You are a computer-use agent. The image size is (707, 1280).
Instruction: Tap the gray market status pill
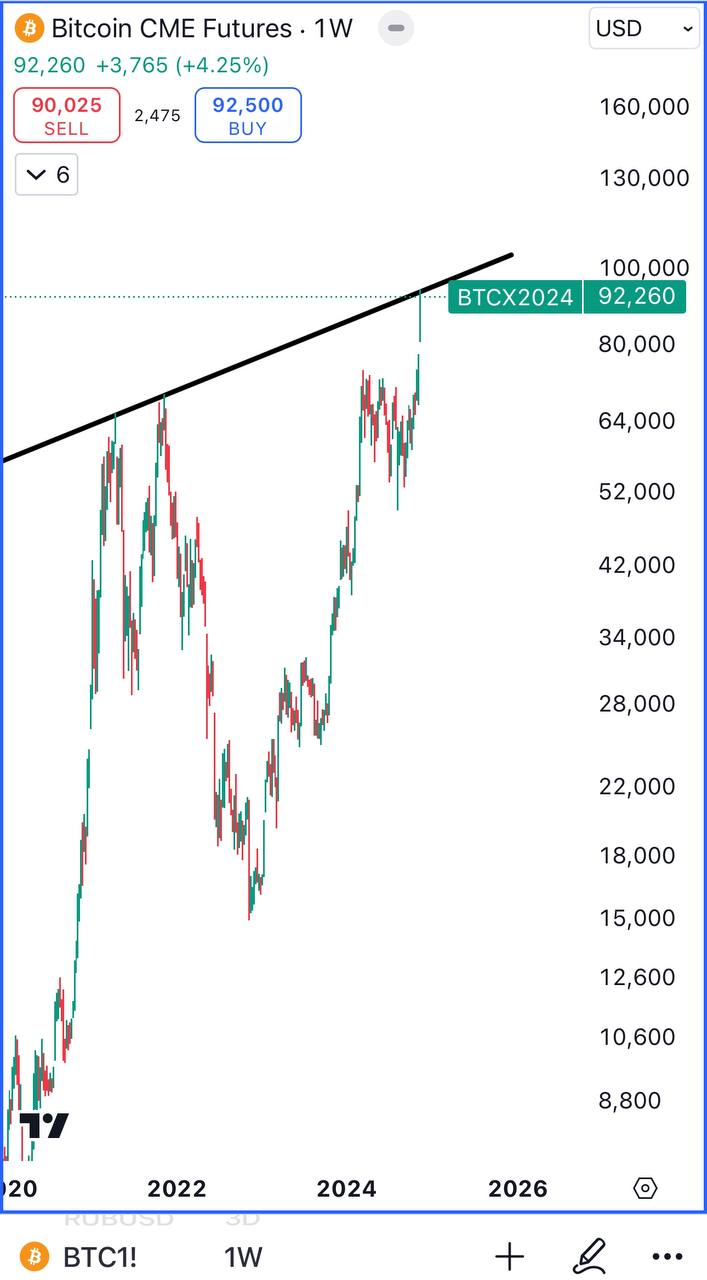(396, 28)
